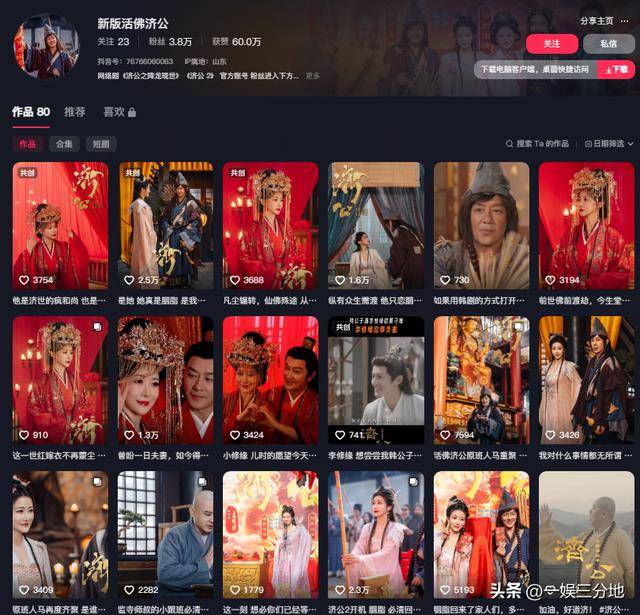Tap the red 下载 client button
The width and height of the screenshot is (640, 615).
click(x=616, y=70)
